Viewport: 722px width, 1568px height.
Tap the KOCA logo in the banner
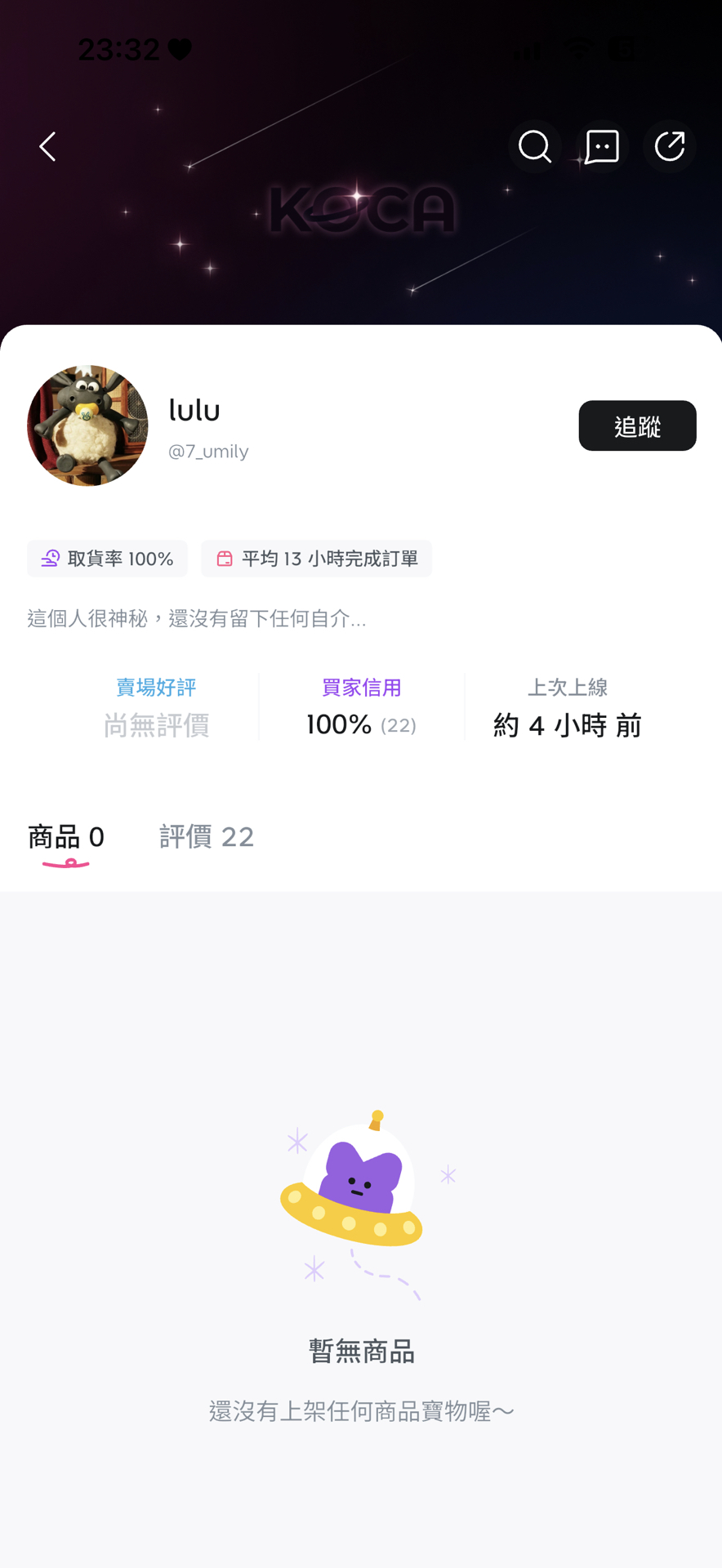(362, 210)
